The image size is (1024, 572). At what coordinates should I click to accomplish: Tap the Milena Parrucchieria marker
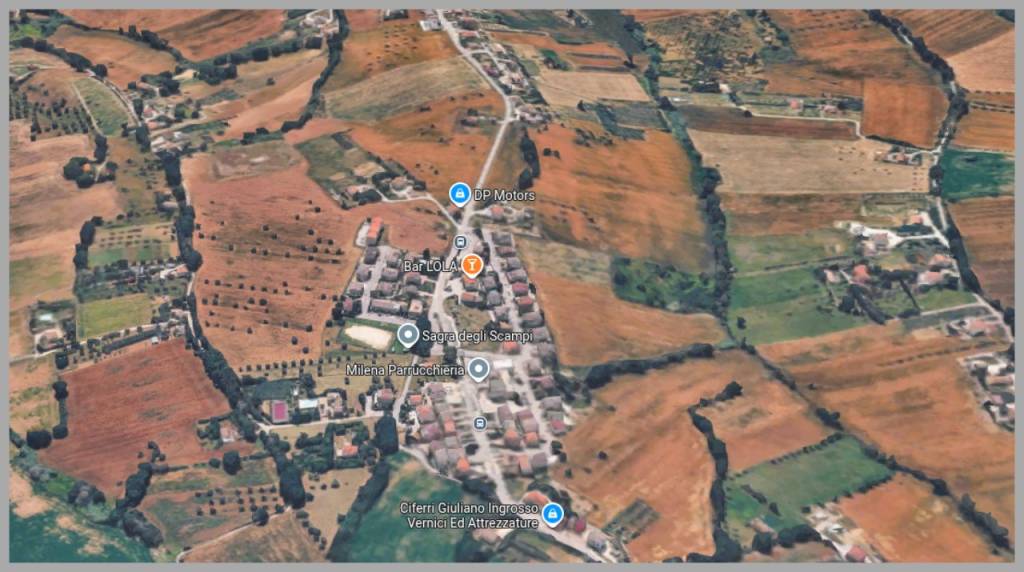(x=479, y=370)
